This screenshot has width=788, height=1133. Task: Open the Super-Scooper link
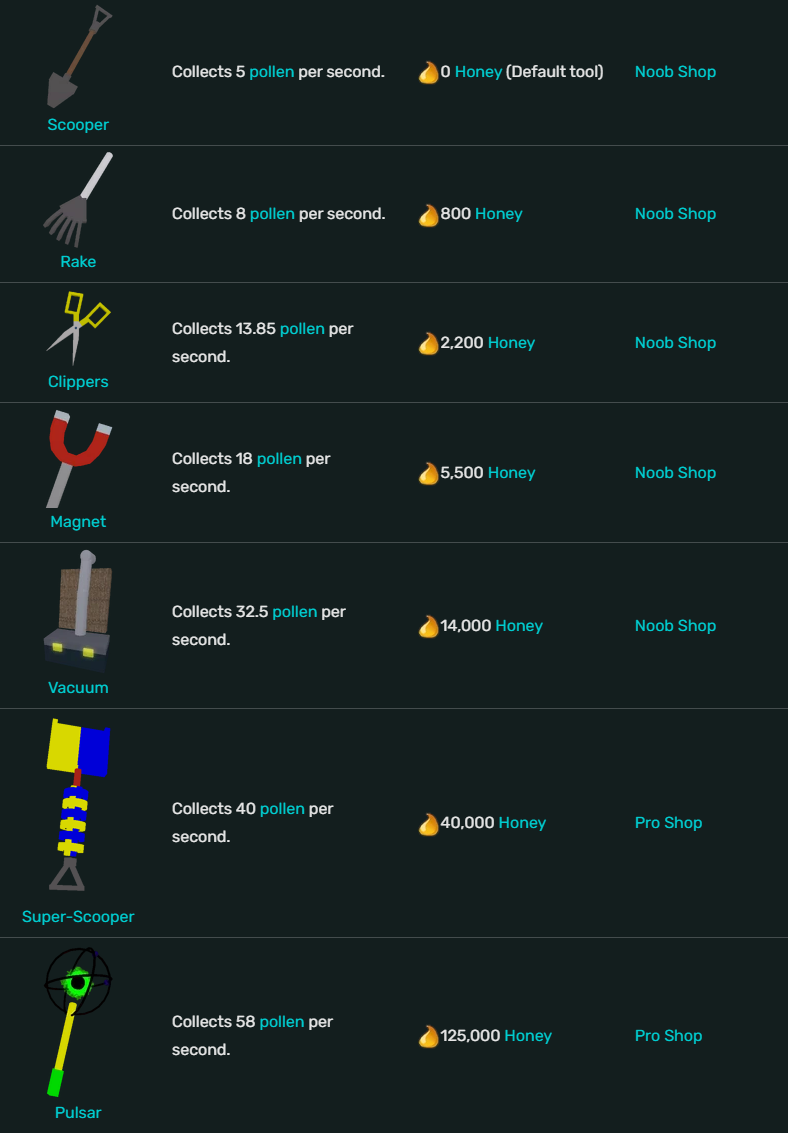click(x=78, y=917)
